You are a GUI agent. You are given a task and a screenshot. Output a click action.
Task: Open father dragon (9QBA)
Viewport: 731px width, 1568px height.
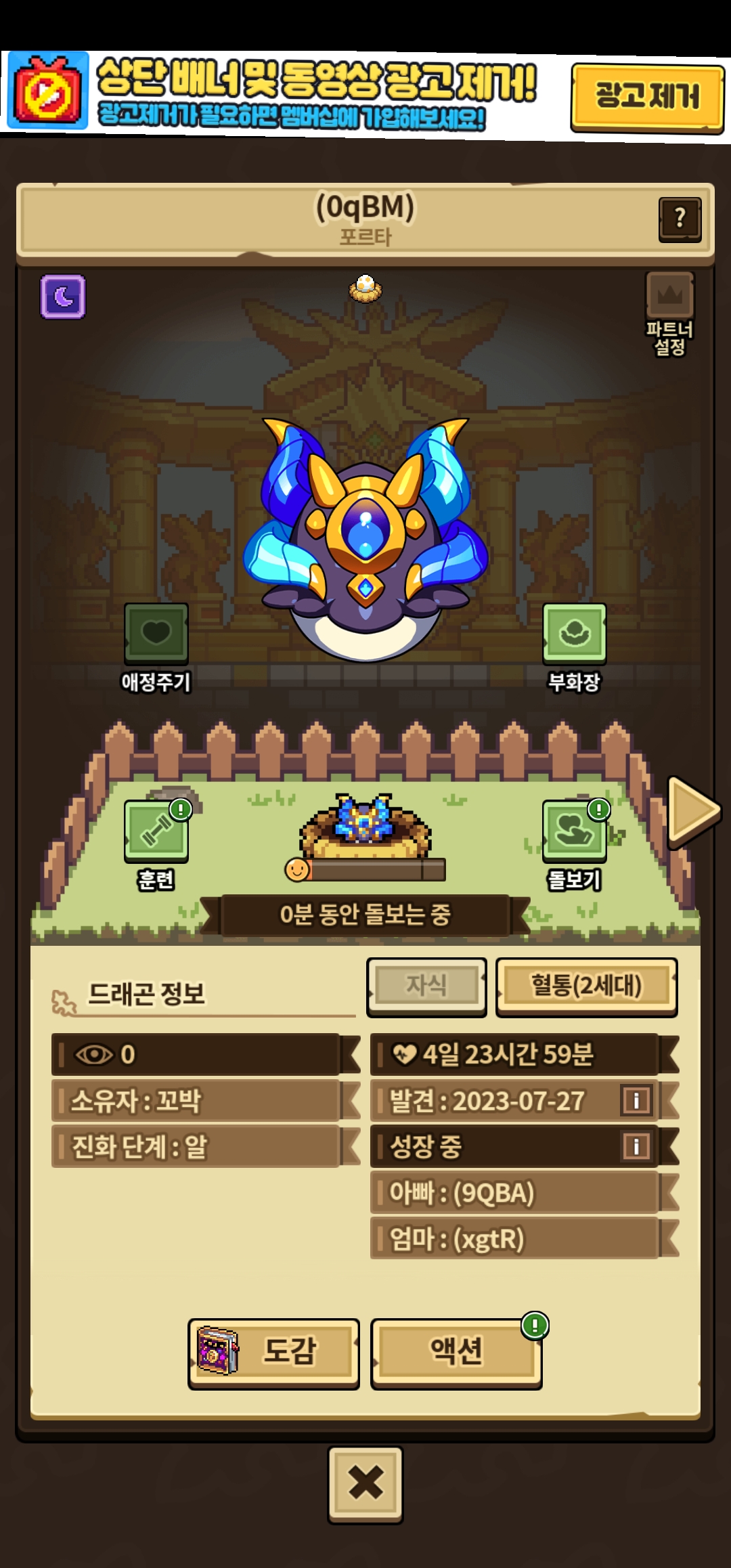point(514,1193)
